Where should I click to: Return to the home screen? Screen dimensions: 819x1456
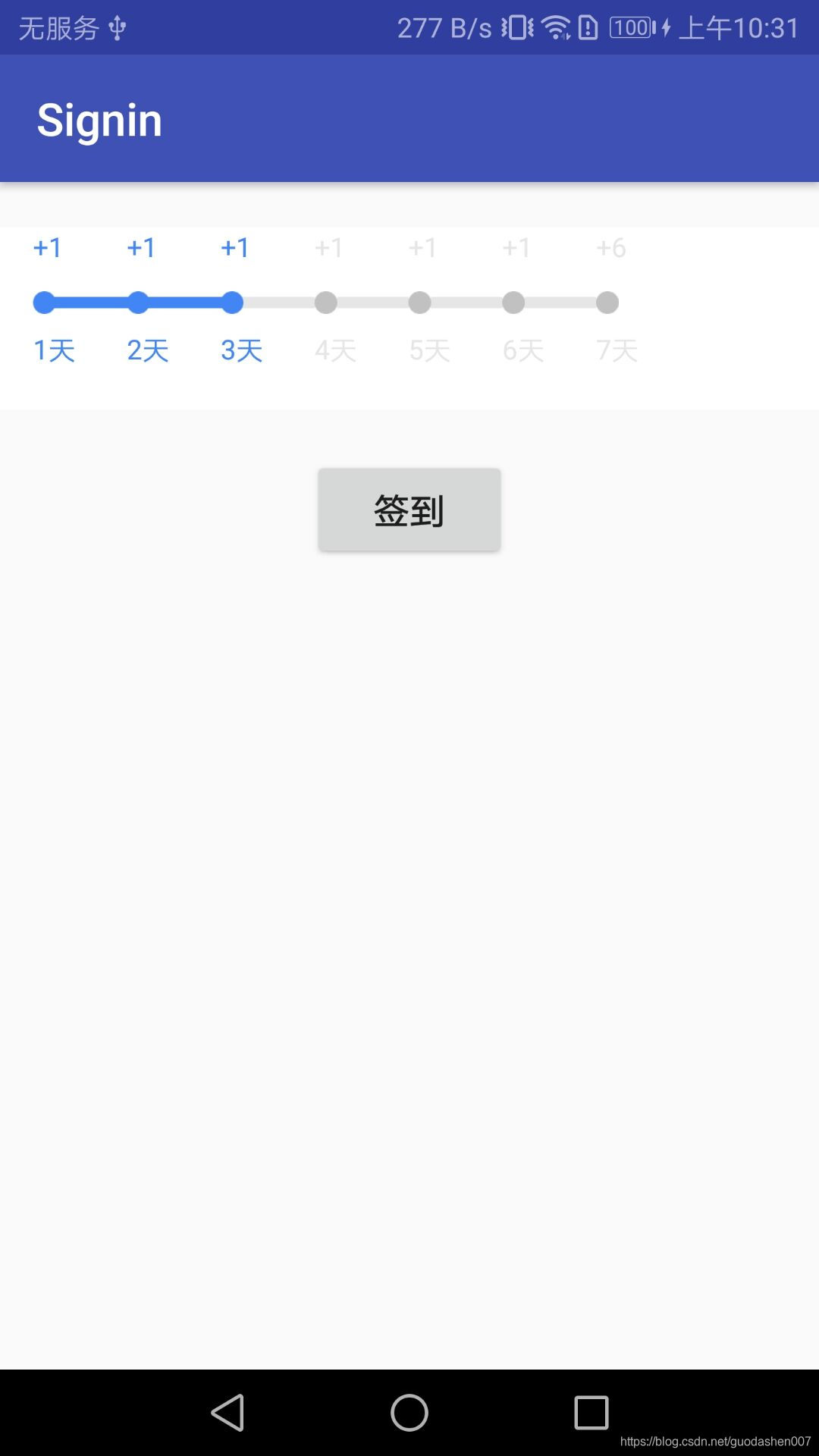tap(409, 1413)
